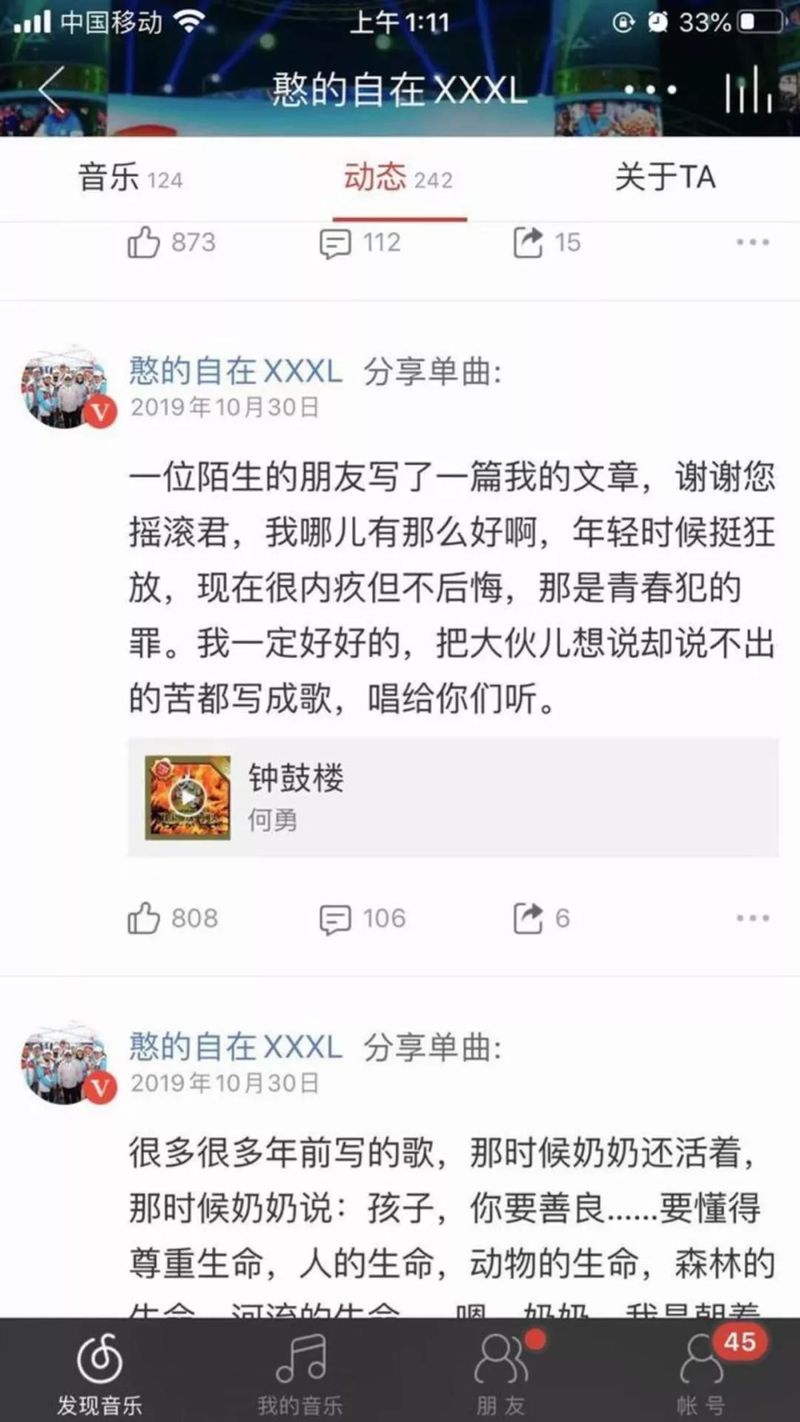Switch to the 音乐 tab
Screen dimensions: 800x1422
click(x=130, y=178)
